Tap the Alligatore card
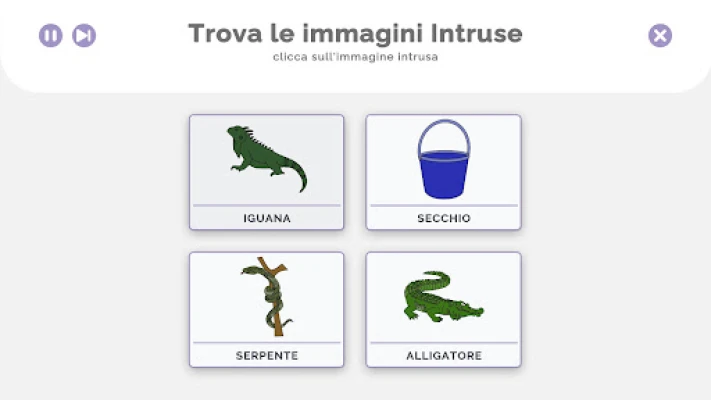The width and height of the screenshot is (711, 400). click(443, 308)
